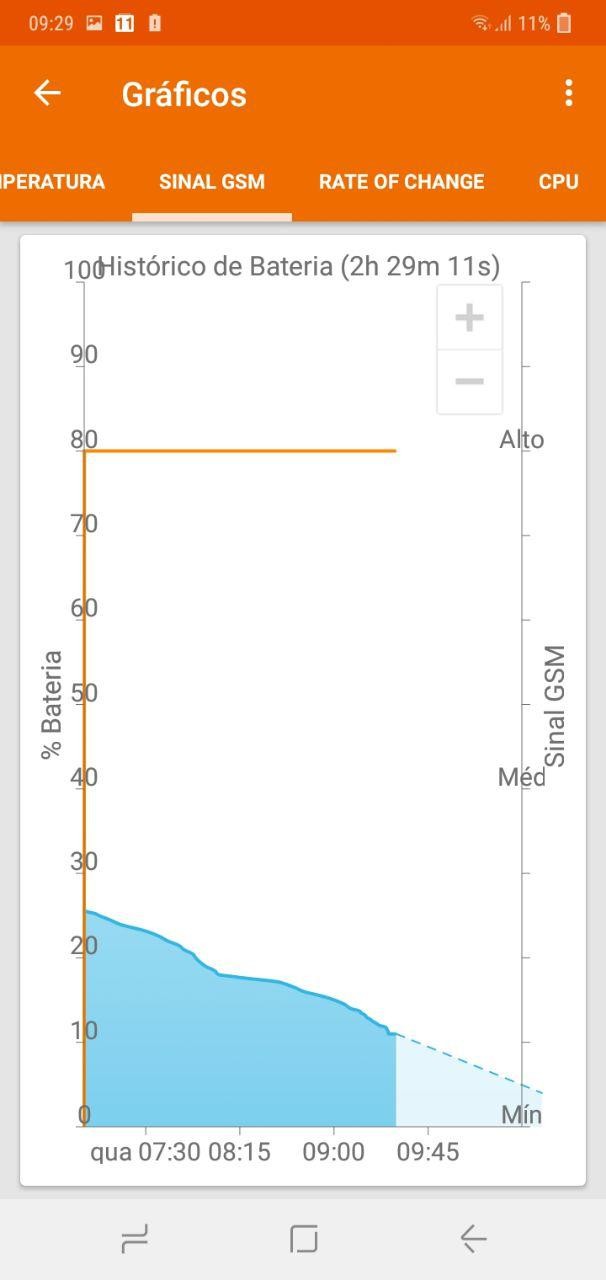Open the Rate of Change tab

[401, 182]
